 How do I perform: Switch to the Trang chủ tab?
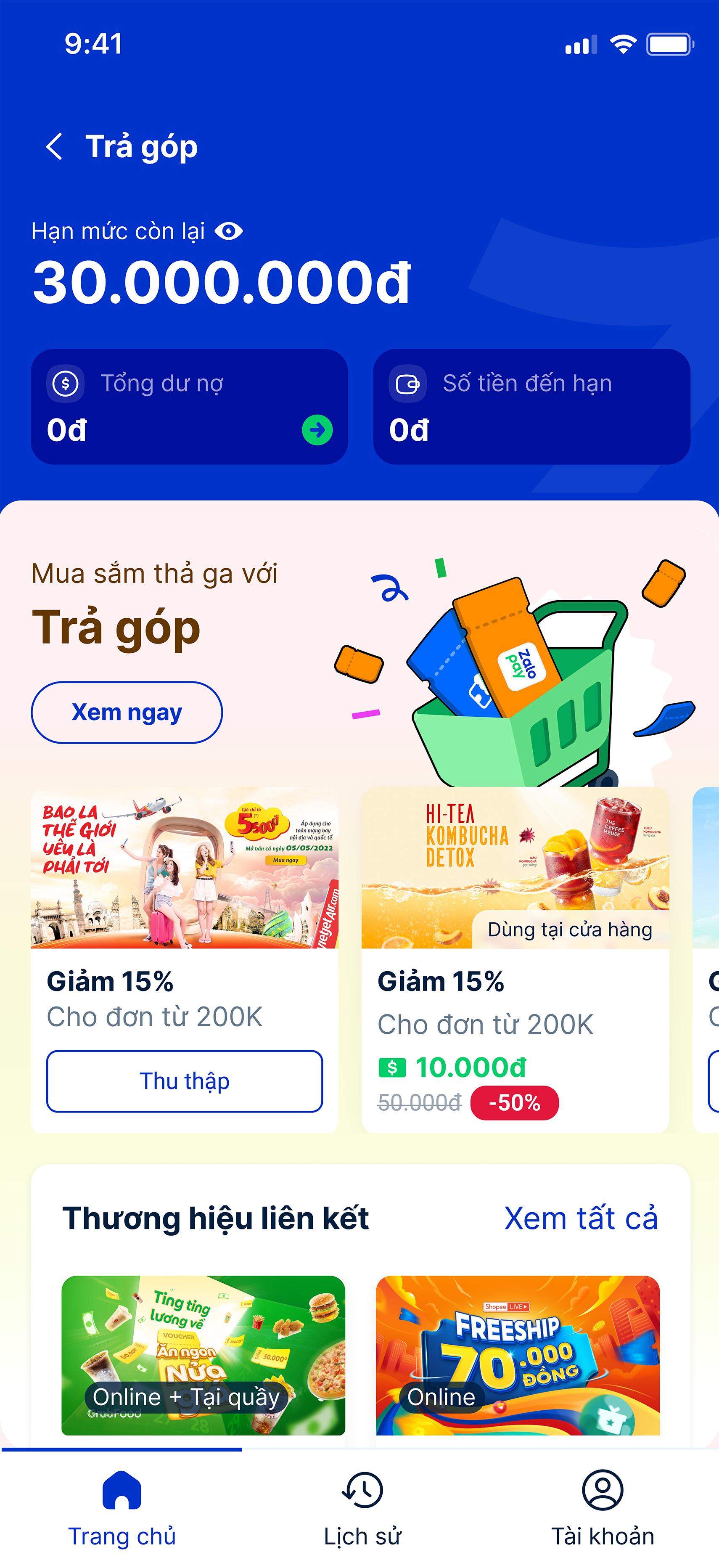tap(122, 1508)
